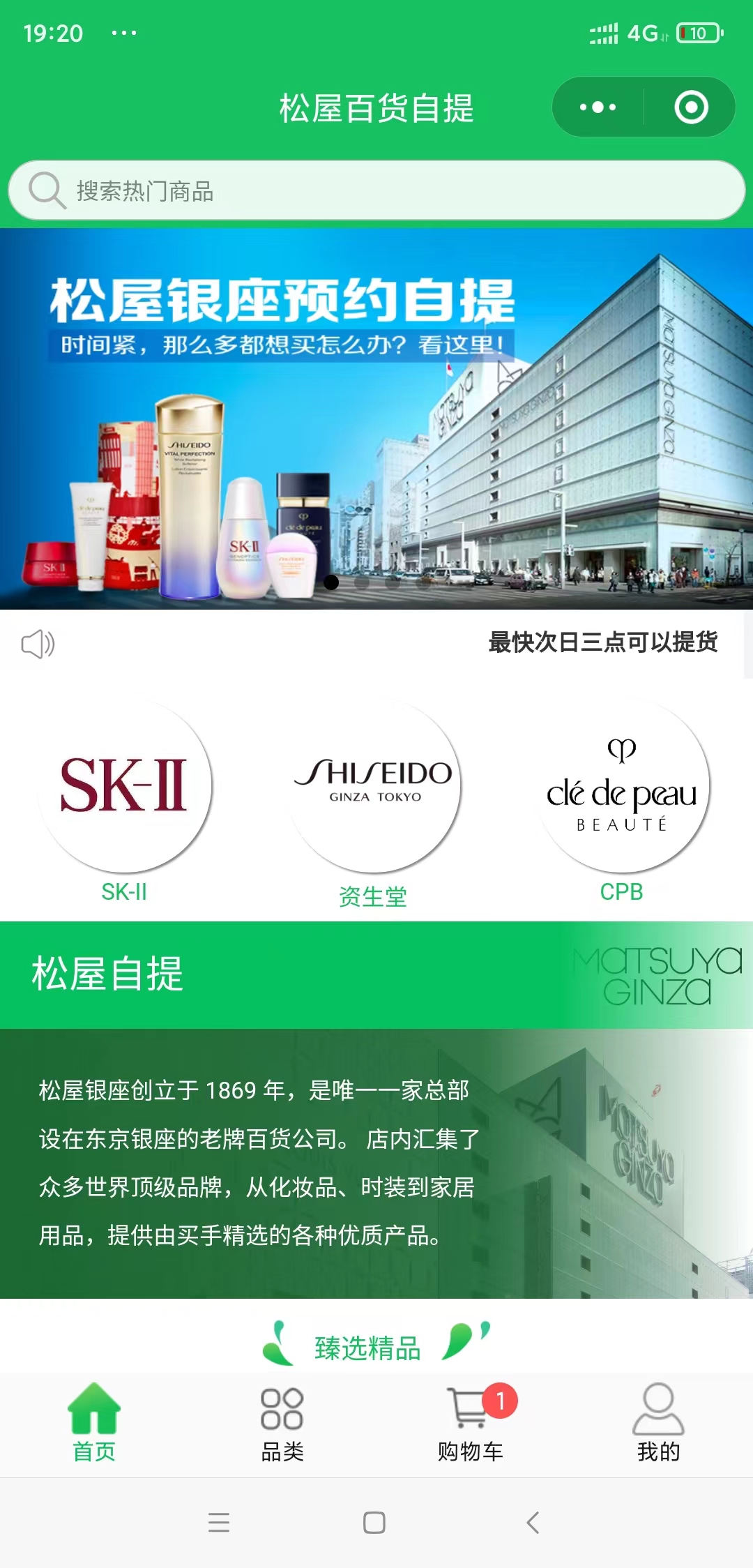Go back with system back button
This screenshot has width=753, height=1568.
pyautogui.click(x=533, y=1522)
